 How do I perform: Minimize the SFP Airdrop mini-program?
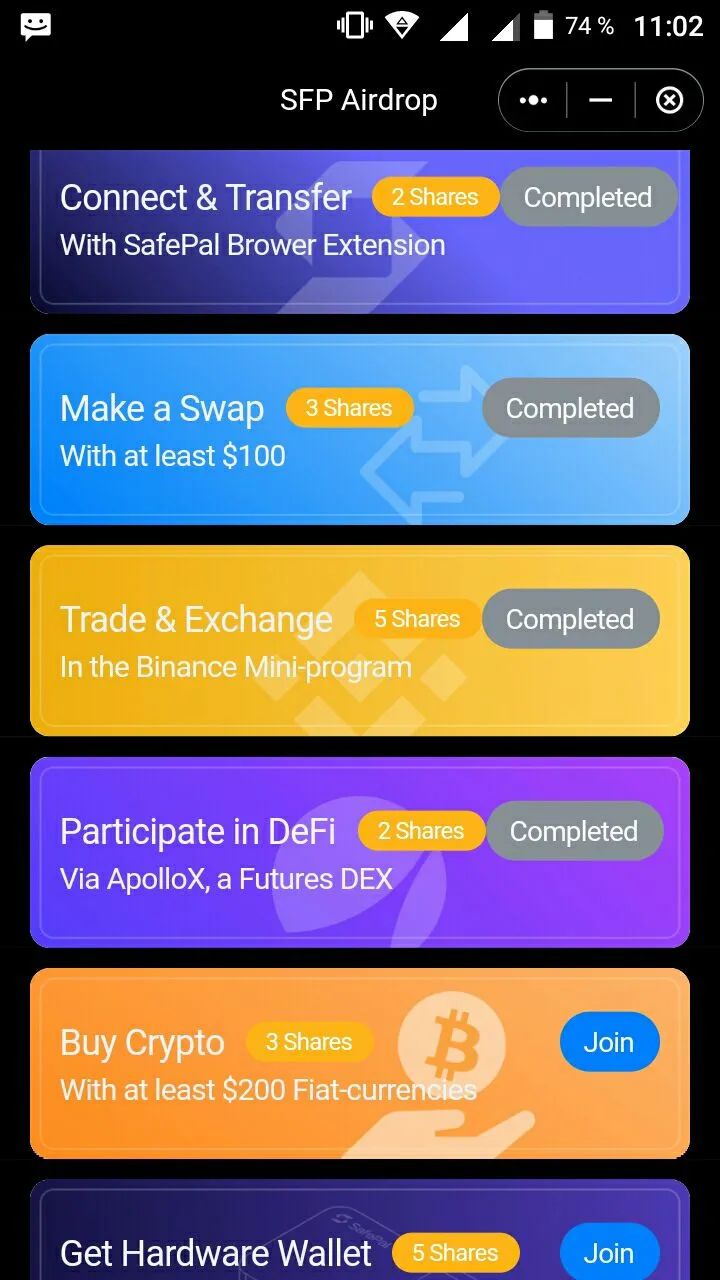coord(600,100)
